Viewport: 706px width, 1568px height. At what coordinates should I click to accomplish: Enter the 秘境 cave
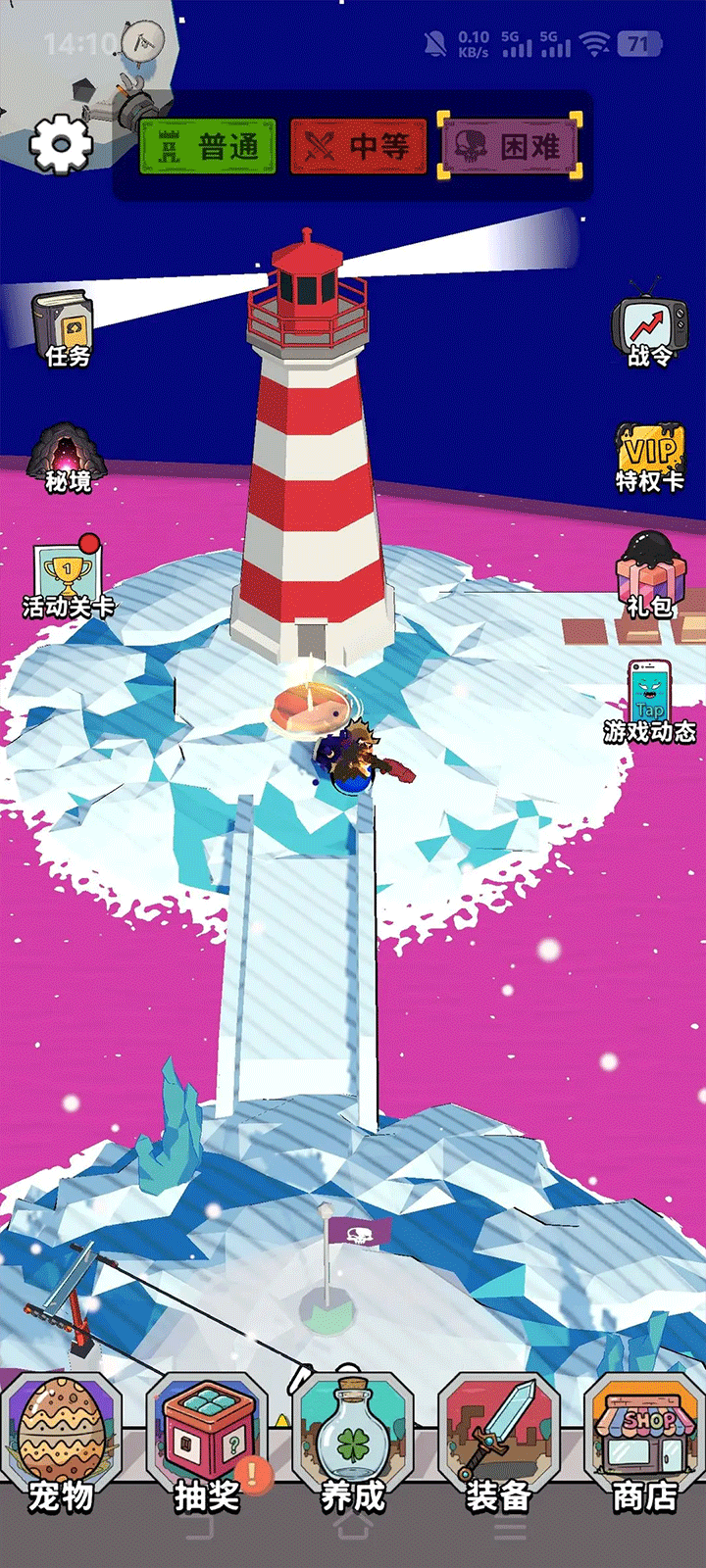pos(67,458)
